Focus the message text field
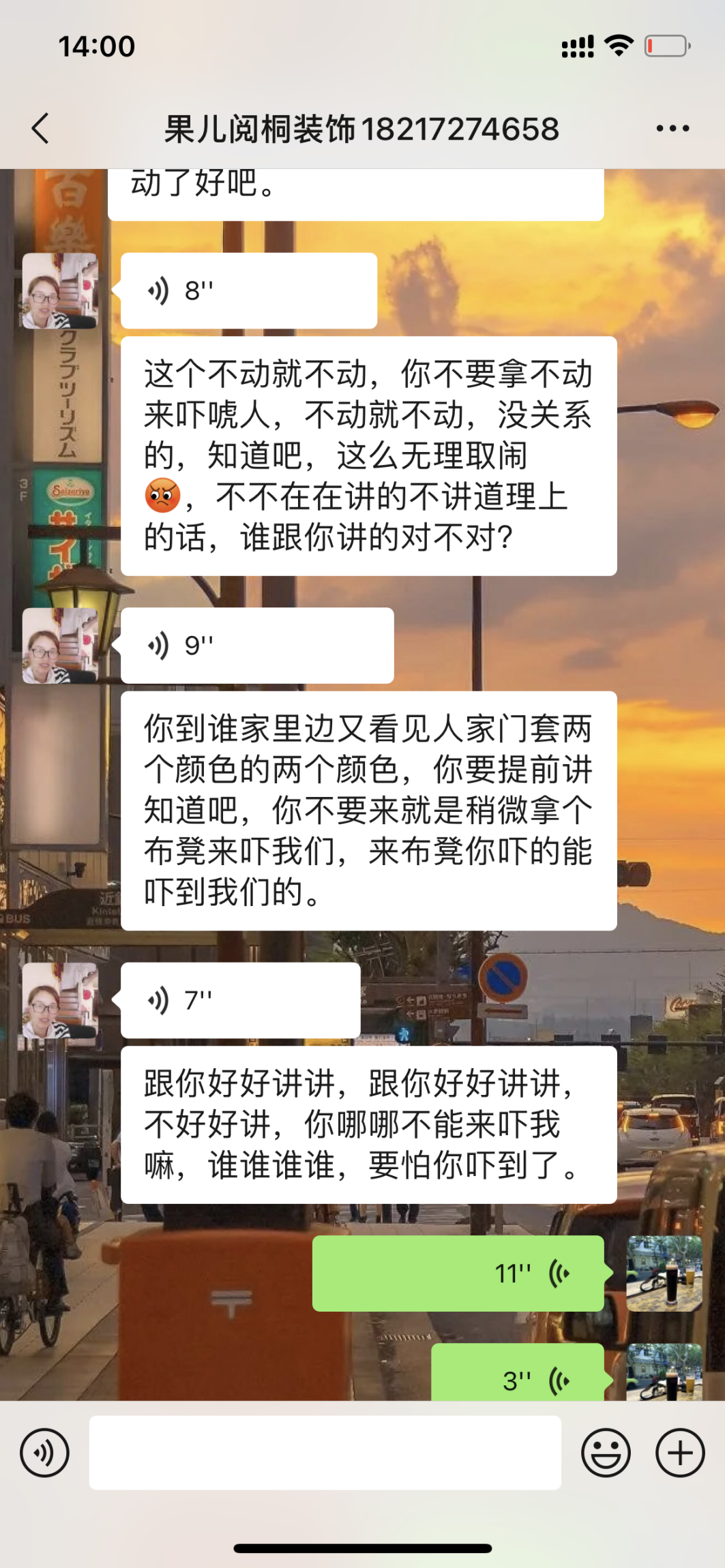Image resolution: width=725 pixels, height=1568 pixels. point(325,1453)
